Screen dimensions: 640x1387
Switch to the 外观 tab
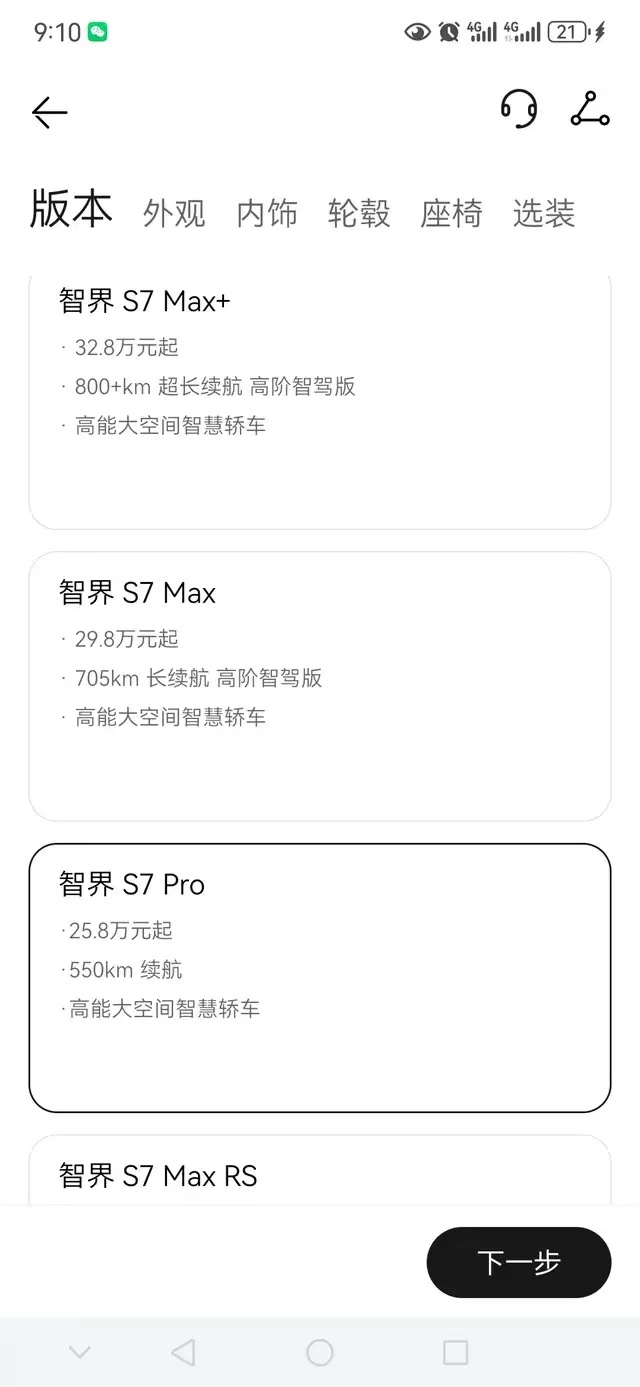(174, 213)
